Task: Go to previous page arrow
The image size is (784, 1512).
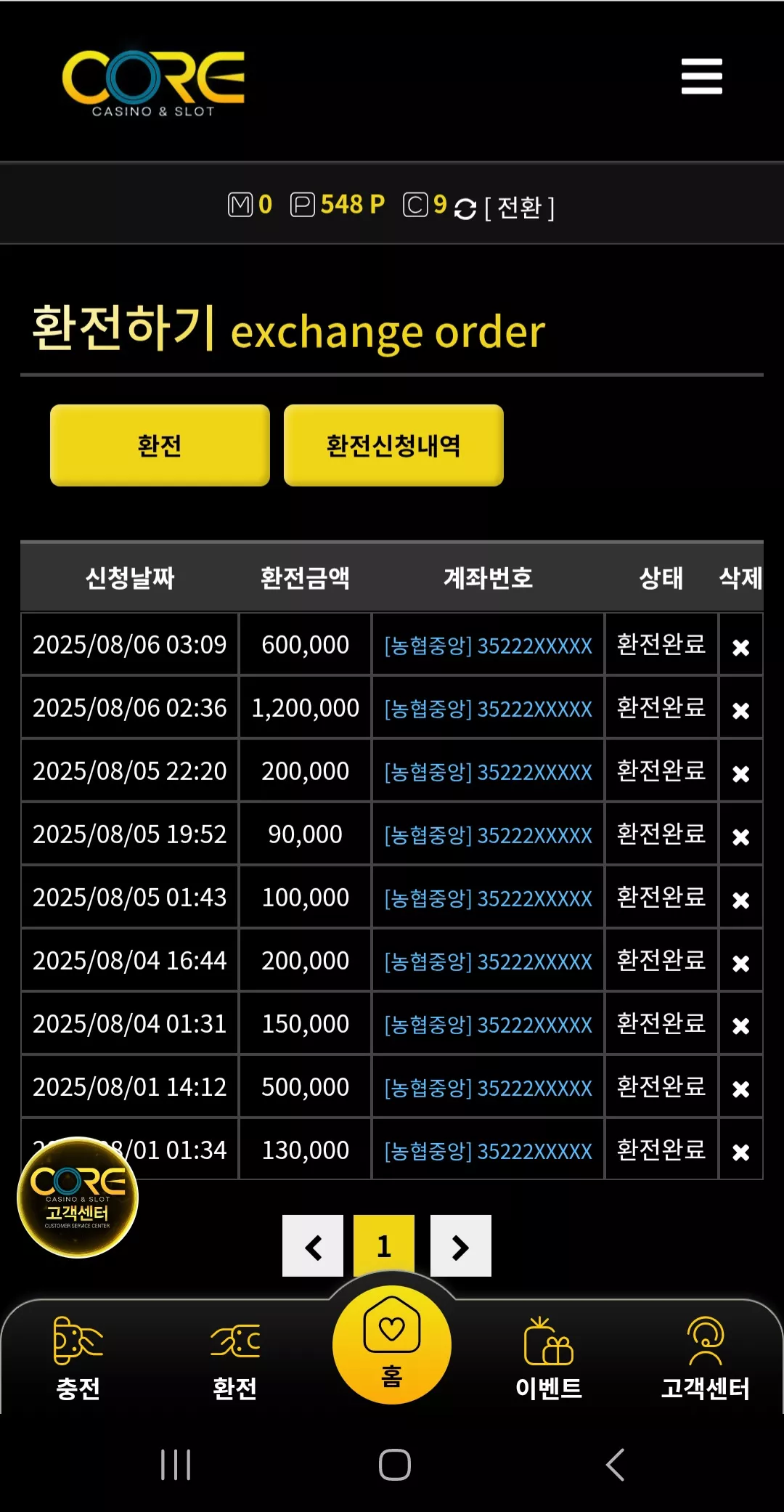Action: point(313,1246)
